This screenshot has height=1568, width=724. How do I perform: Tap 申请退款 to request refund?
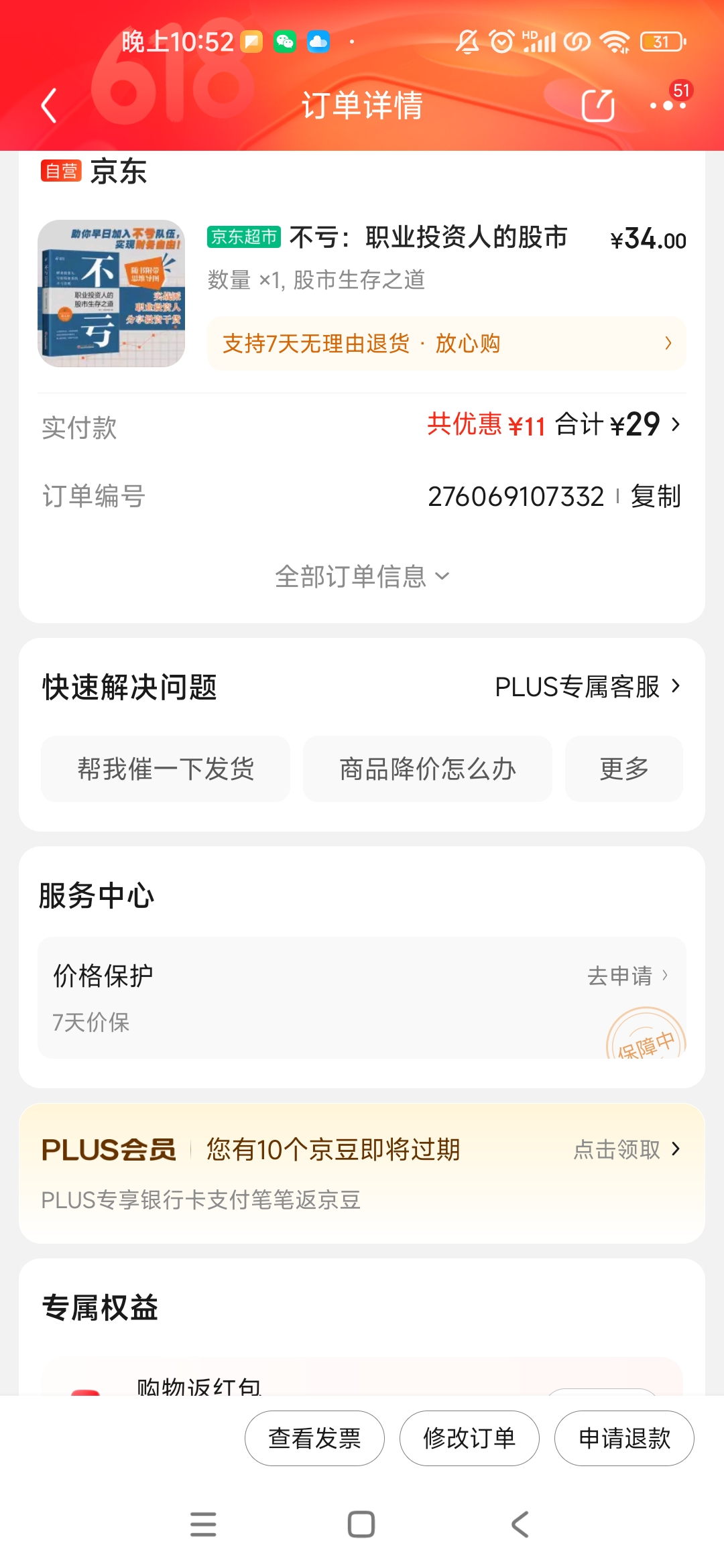coord(624,1438)
